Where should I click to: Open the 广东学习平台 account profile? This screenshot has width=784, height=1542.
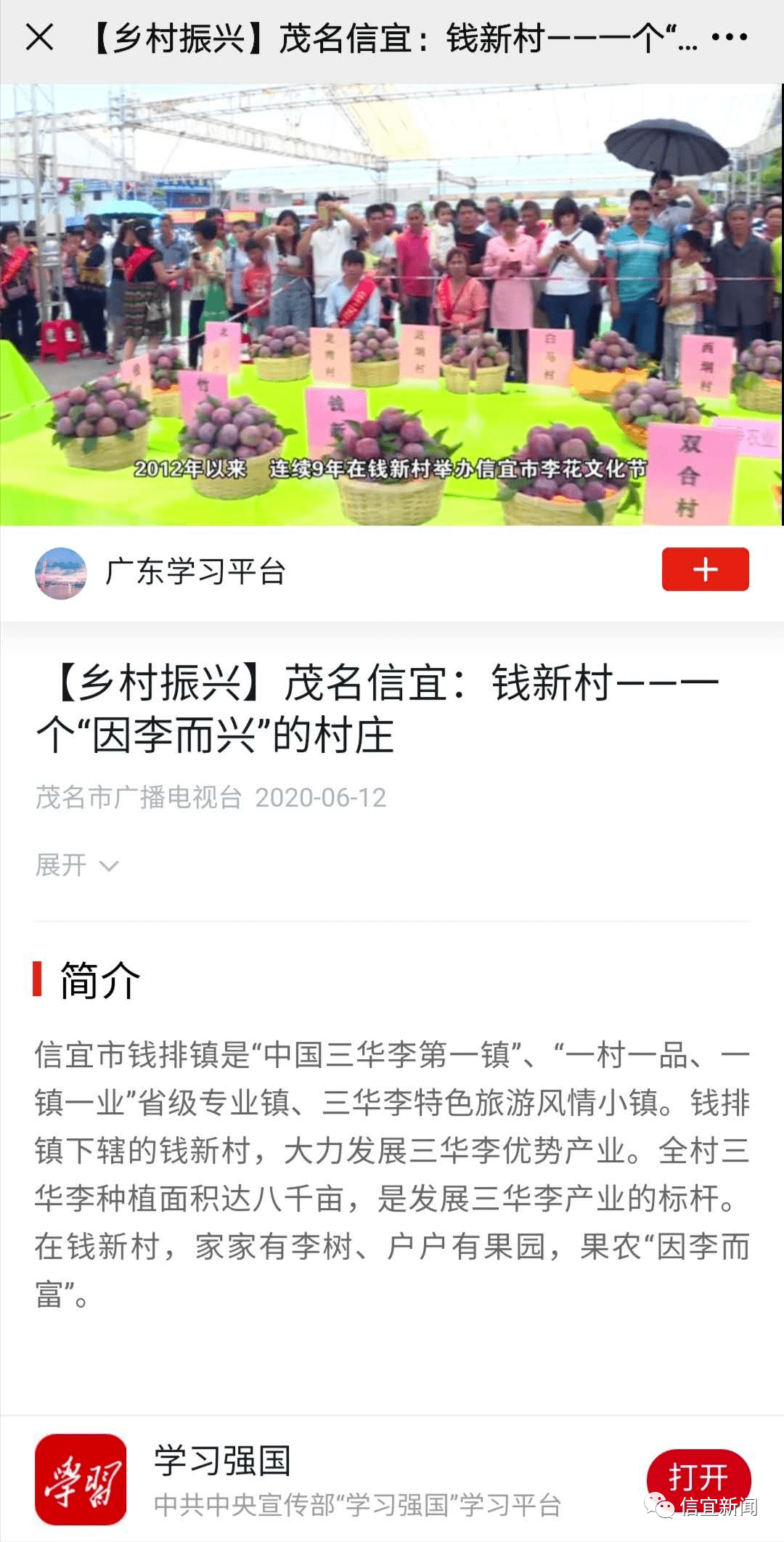coord(160,572)
